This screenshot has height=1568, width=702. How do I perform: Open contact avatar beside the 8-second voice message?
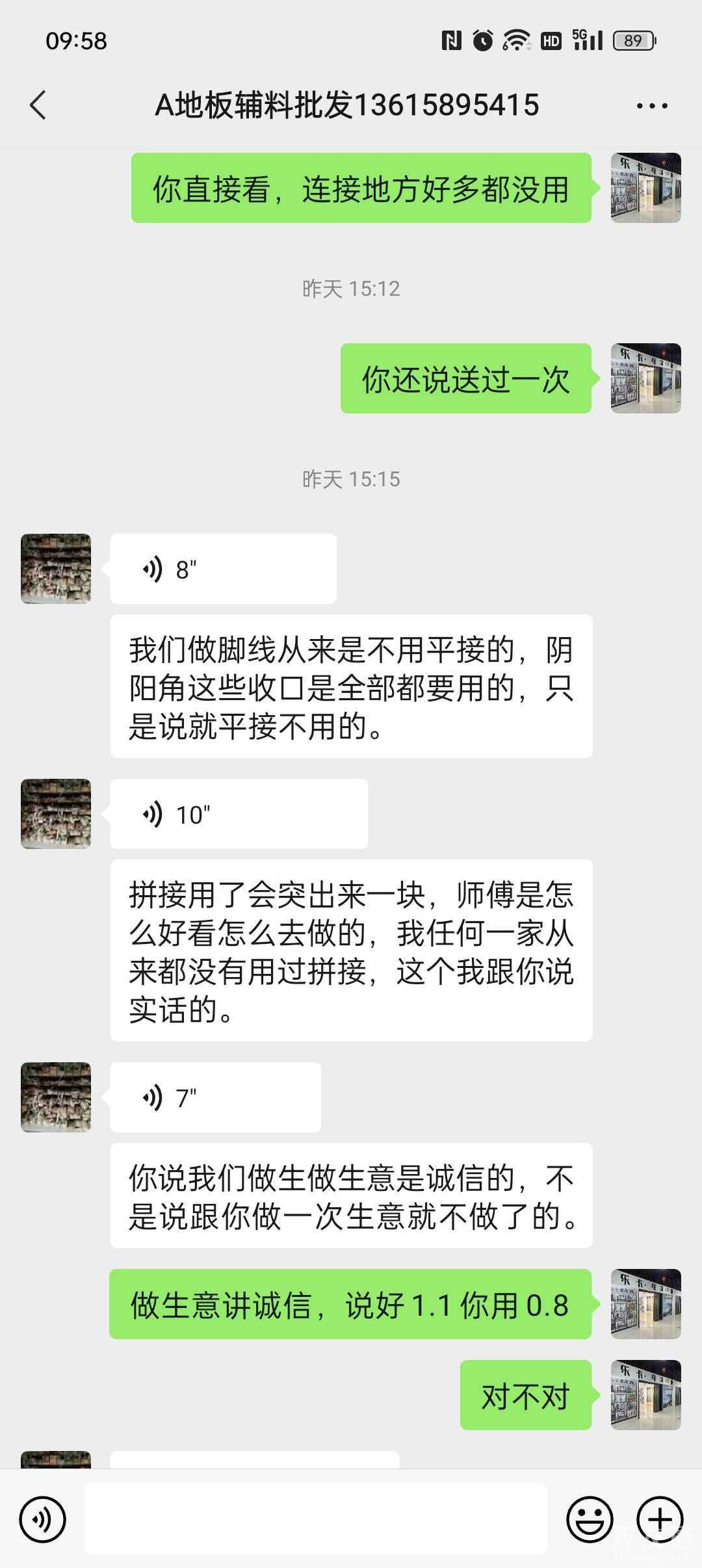[56, 569]
